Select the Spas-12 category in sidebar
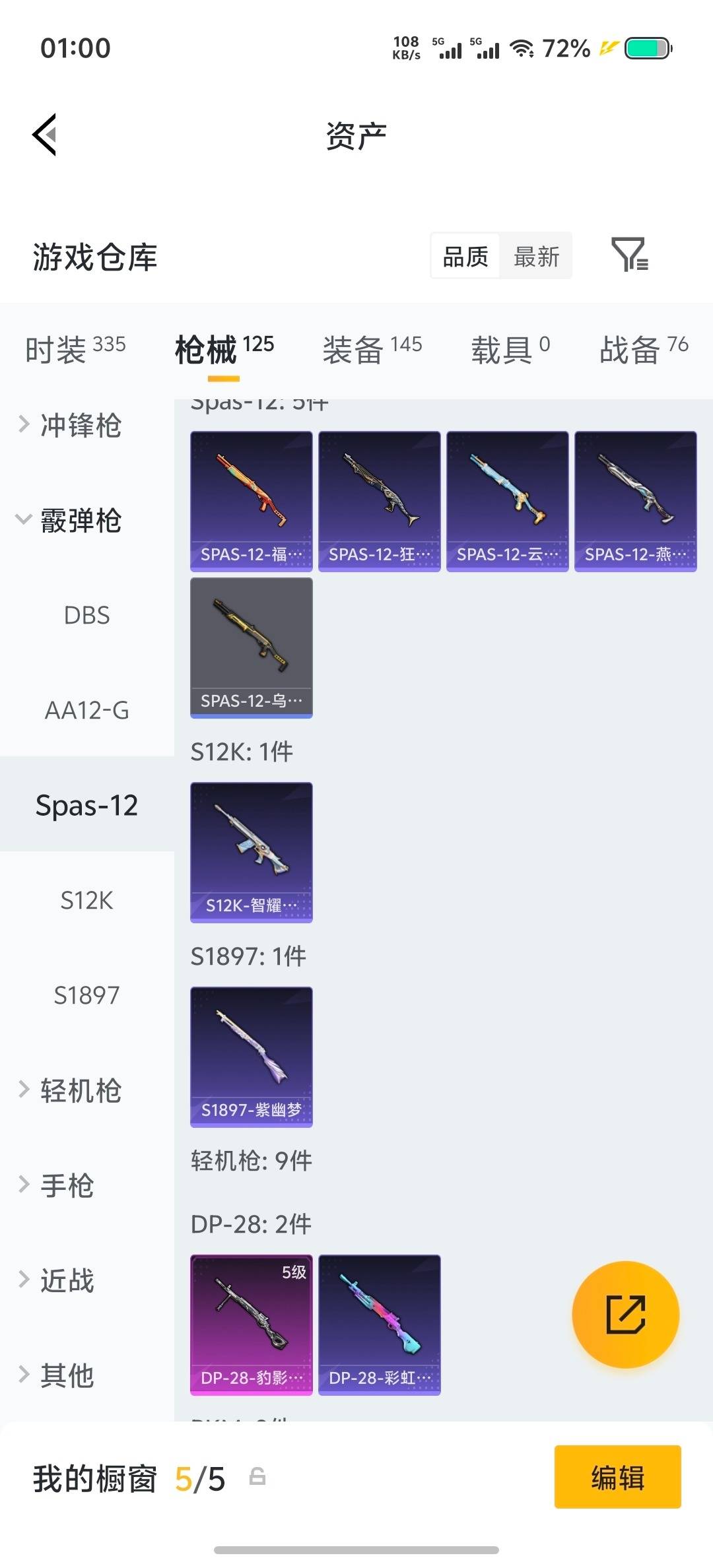713x1568 pixels. (x=86, y=804)
